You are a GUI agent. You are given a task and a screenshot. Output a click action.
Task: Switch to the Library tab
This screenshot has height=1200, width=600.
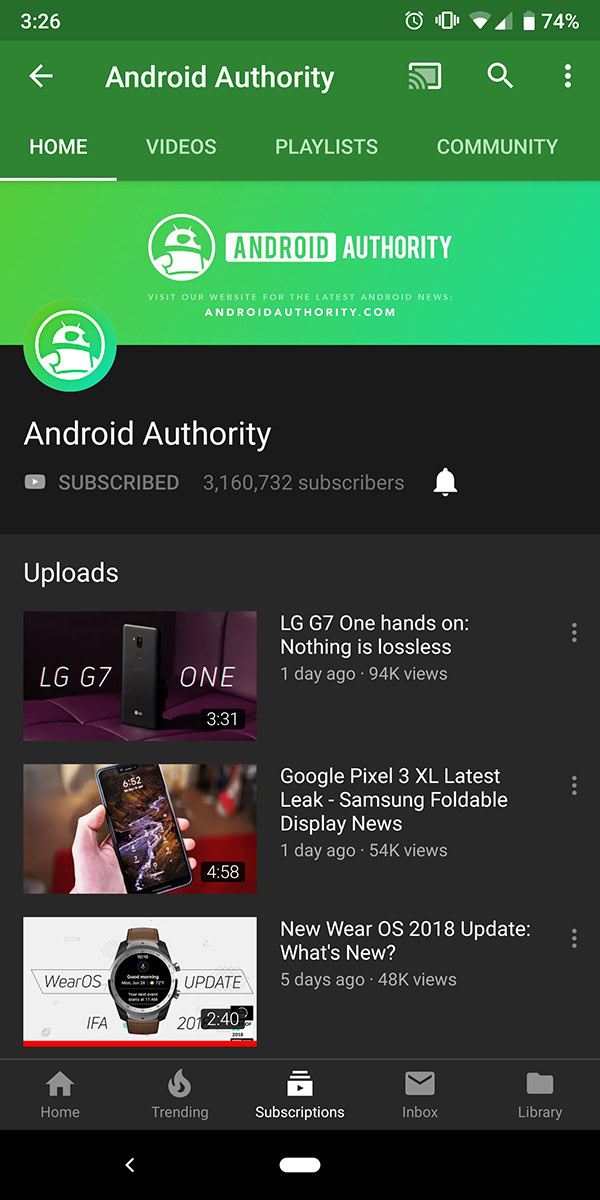(x=540, y=1094)
